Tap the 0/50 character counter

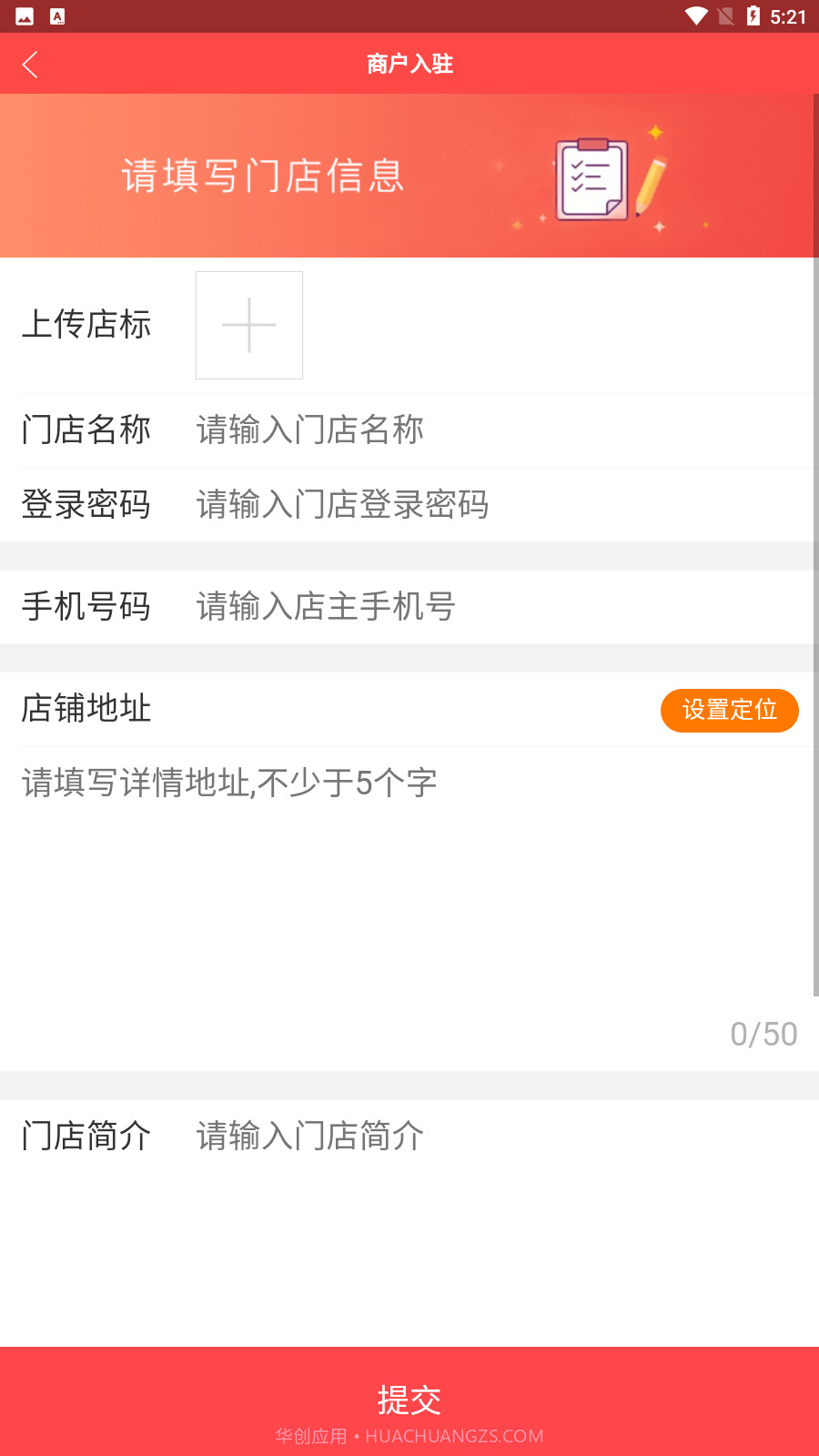(x=763, y=1033)
